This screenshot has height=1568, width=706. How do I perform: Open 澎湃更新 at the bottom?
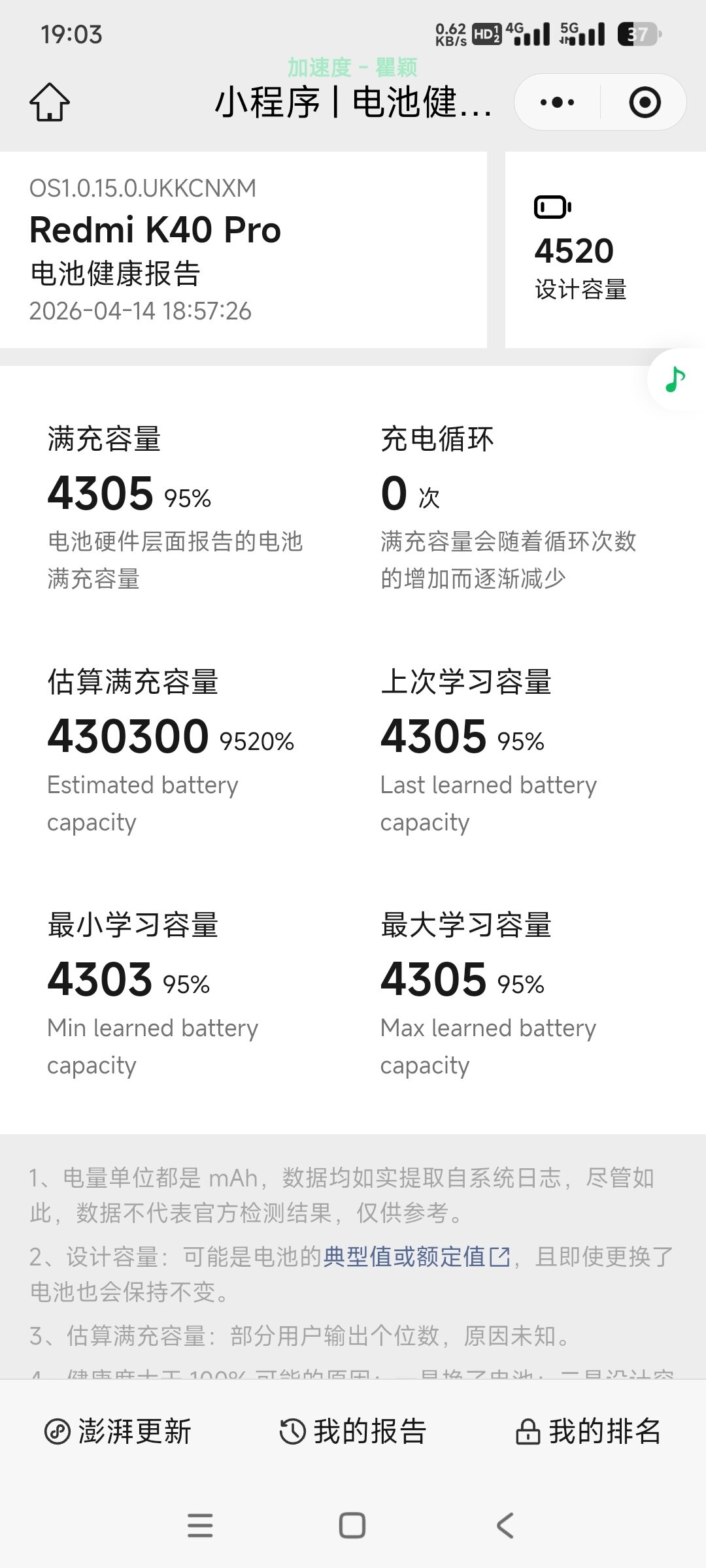coord(118,1432)
